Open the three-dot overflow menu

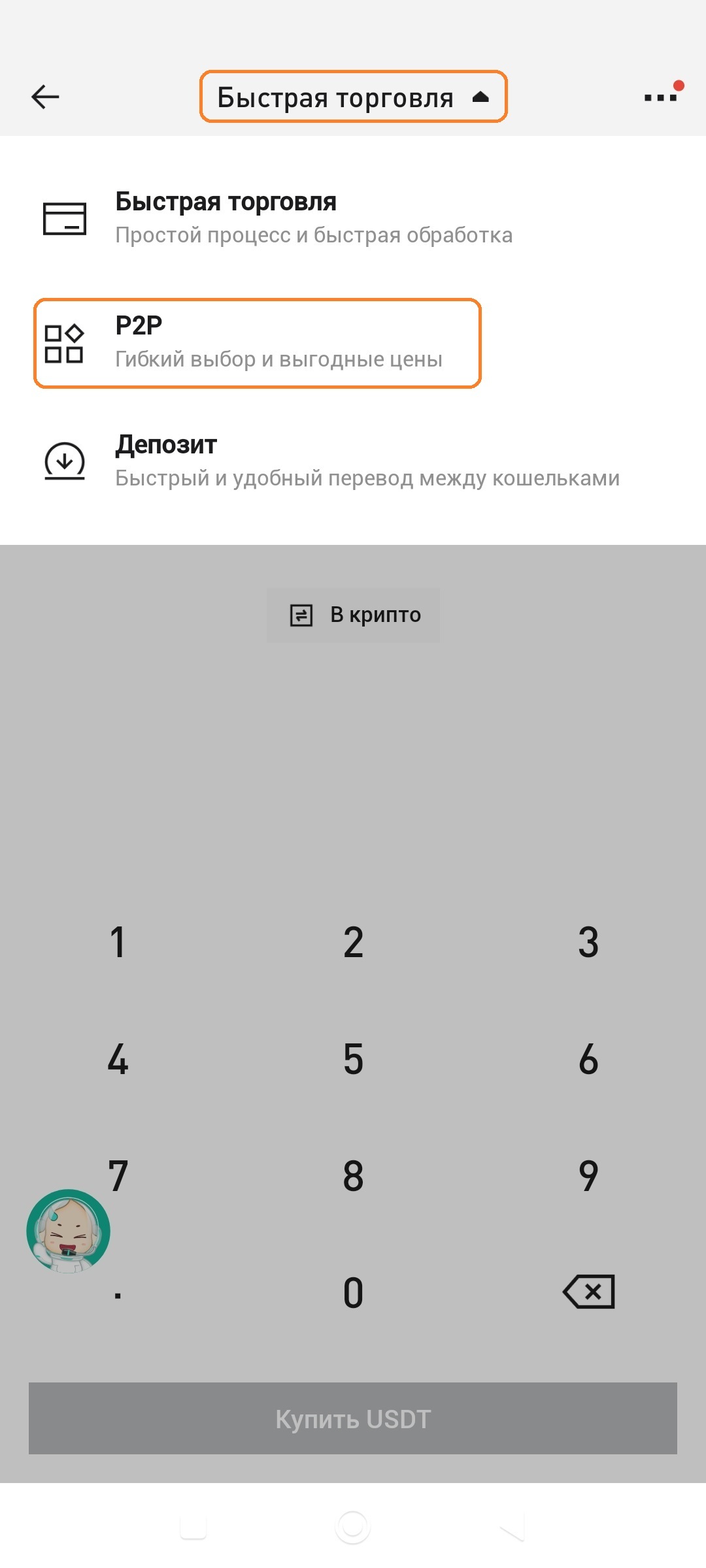point(660,97)
